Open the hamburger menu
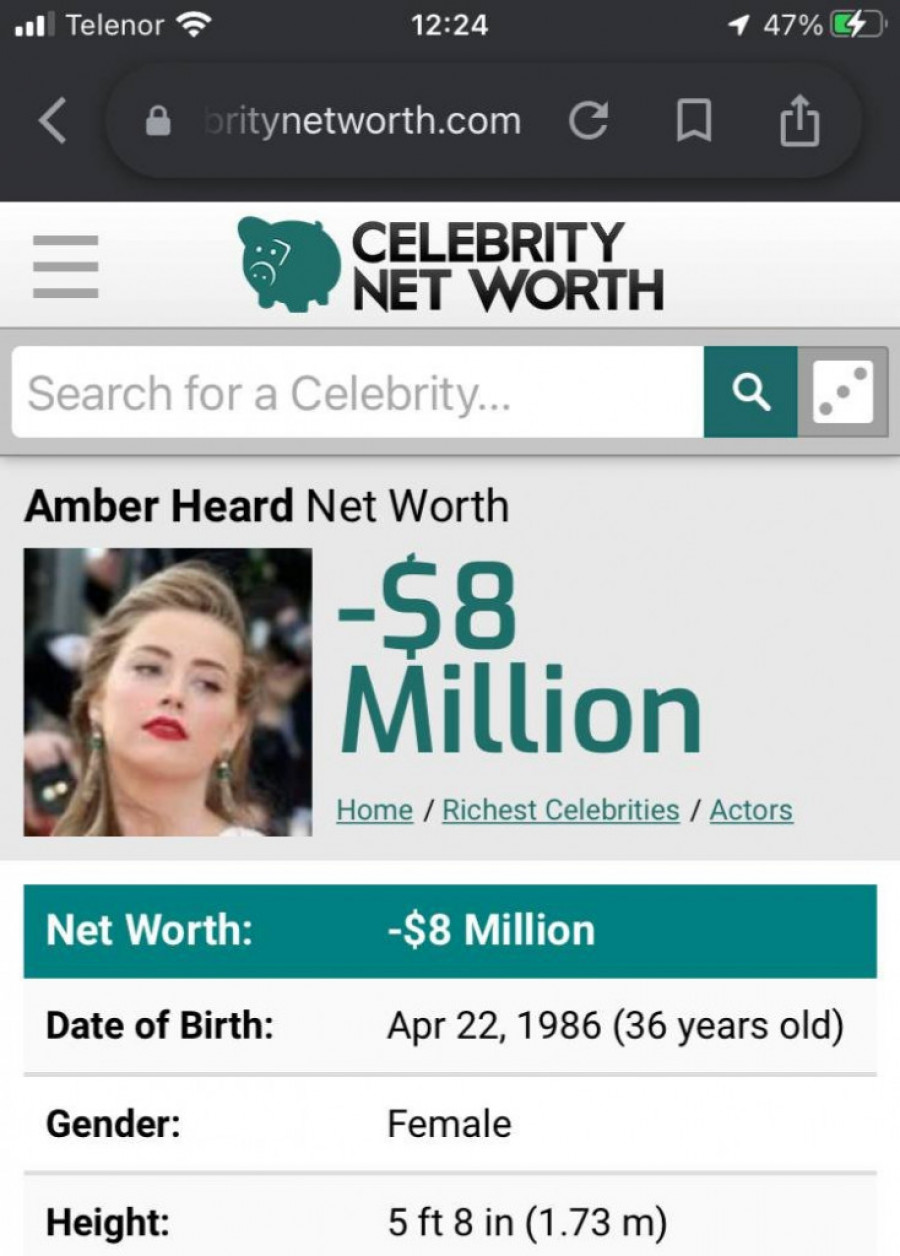Viewport: 900px width, 1256px height. [66, 266]
